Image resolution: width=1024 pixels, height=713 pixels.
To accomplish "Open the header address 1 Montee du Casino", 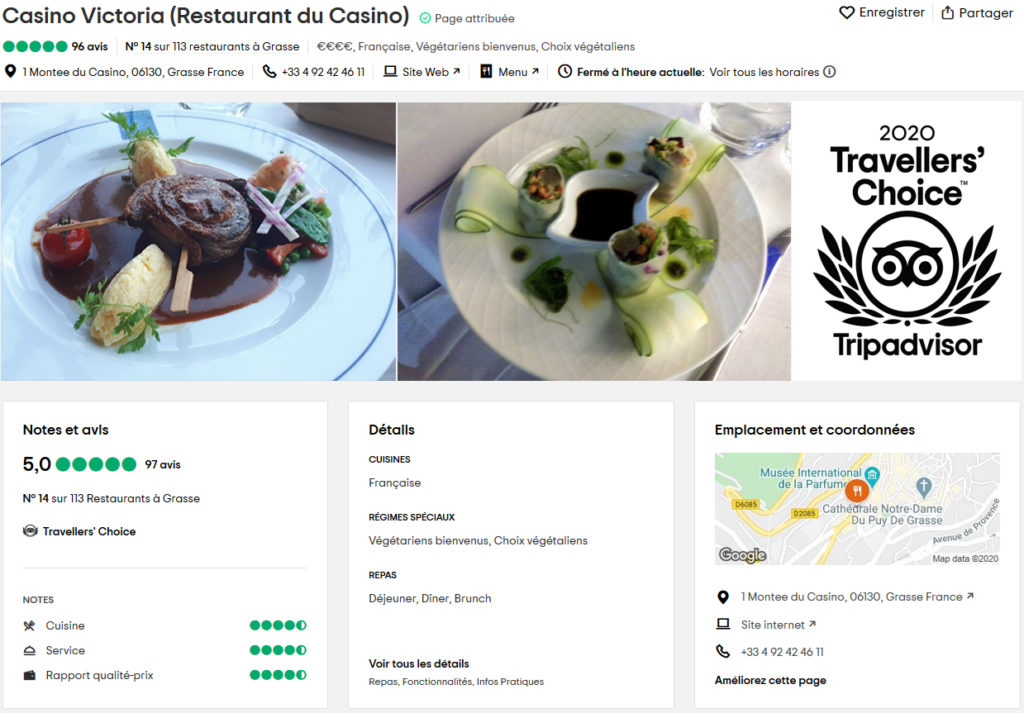I will click(x=132, y=72).
